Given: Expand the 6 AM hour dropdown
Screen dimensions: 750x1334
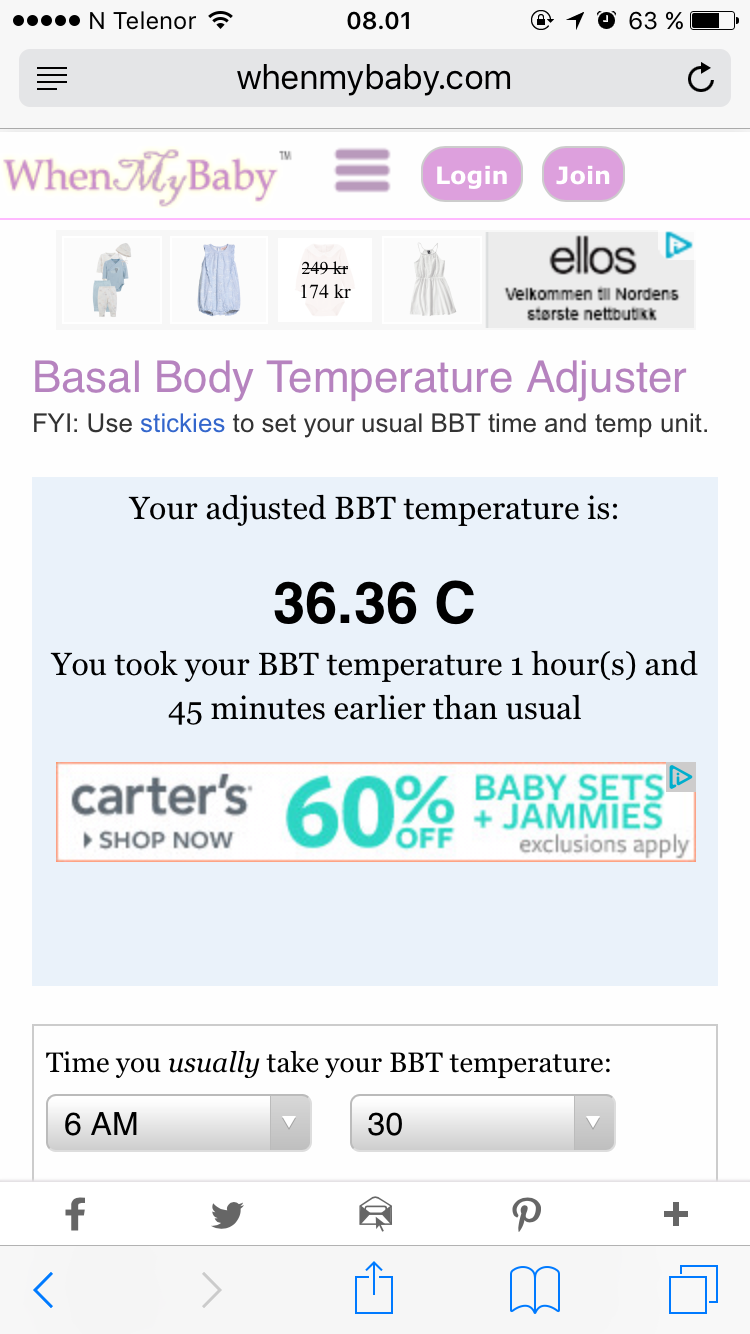Looking at the screenshot, I should click(x=179, y=1123).
